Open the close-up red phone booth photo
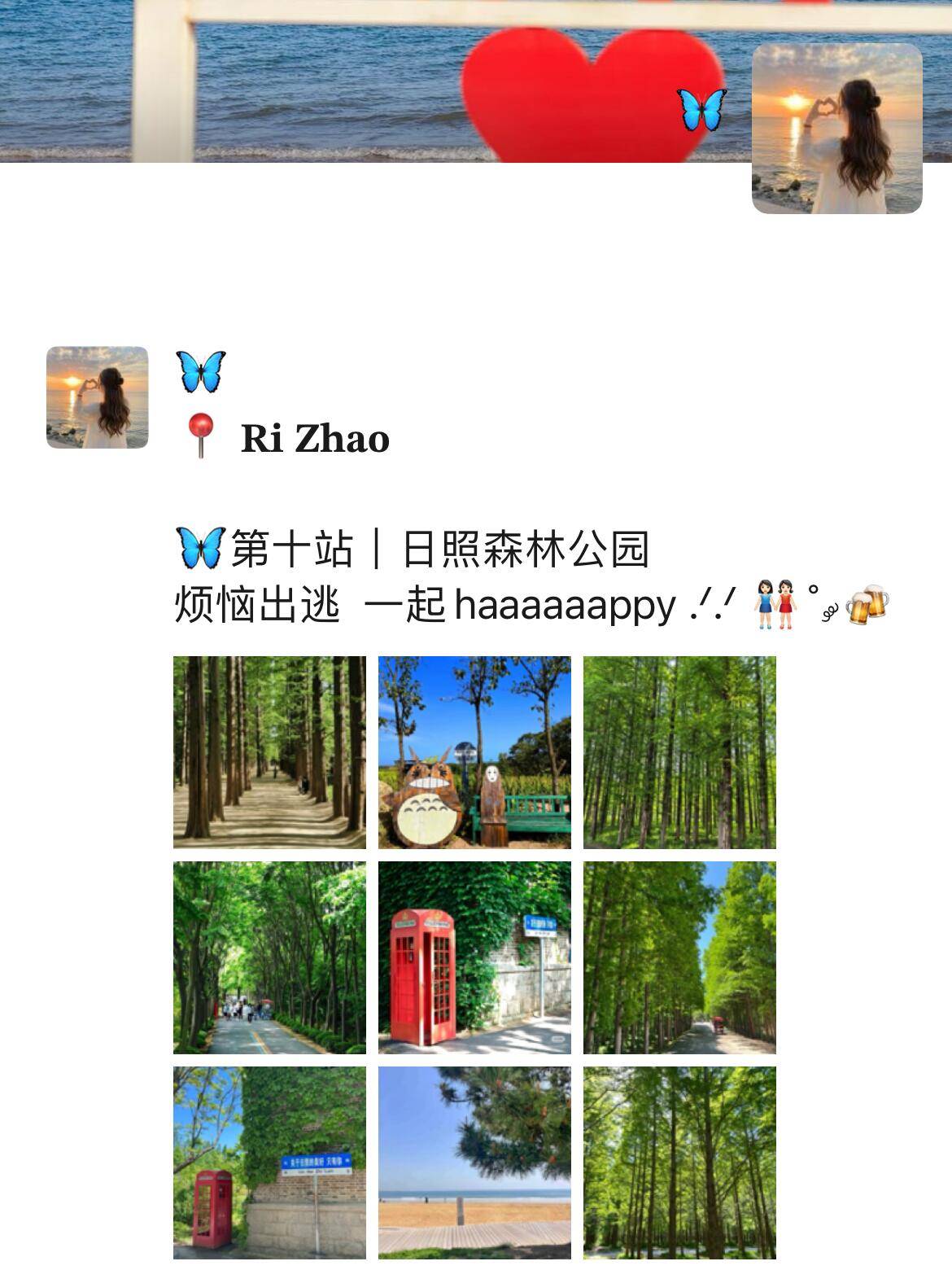The image size is (952, 1270). tap(474, 957)
